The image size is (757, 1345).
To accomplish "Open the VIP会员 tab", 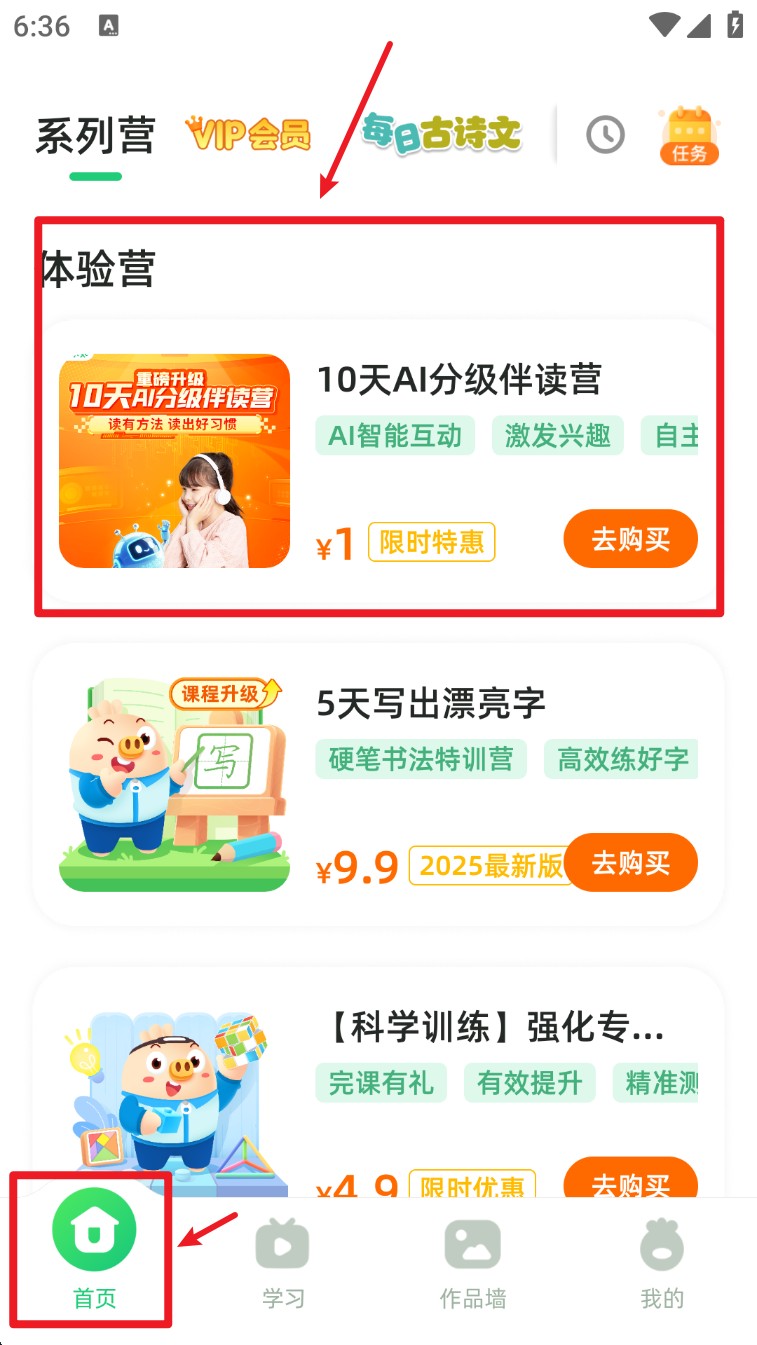I will 248,134.
